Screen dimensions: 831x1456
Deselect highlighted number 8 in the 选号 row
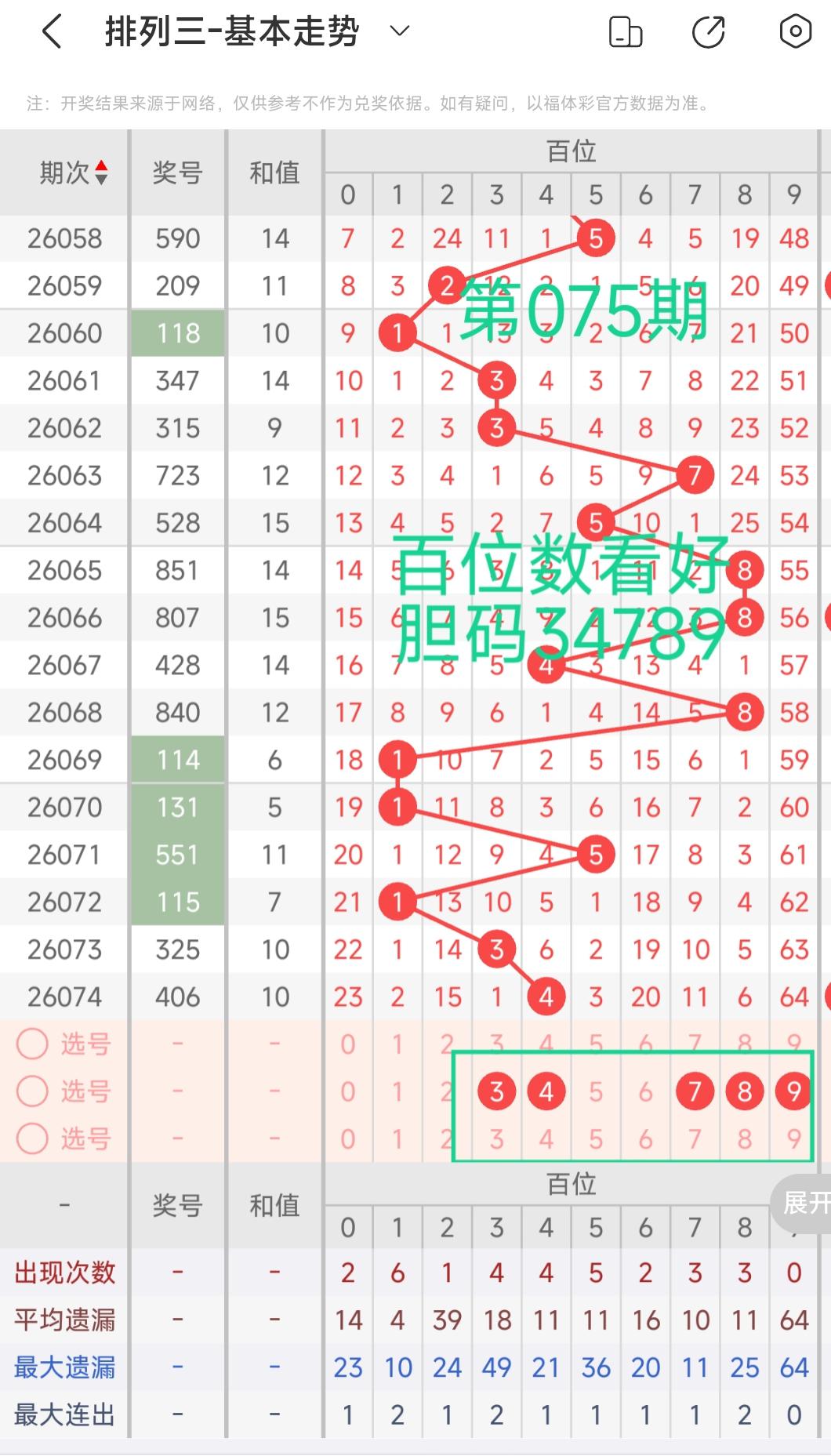(745, 1091)
